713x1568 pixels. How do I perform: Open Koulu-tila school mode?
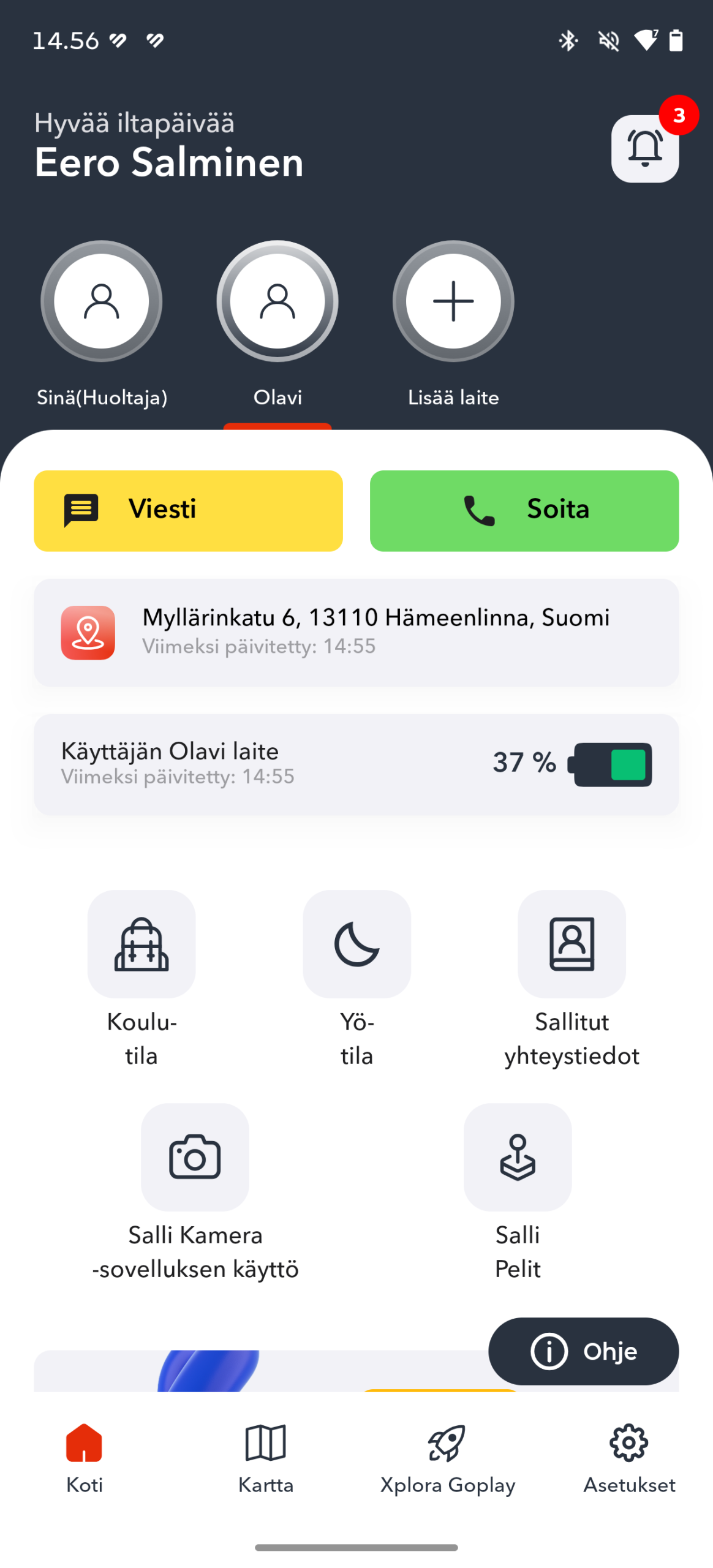point(141,943)
